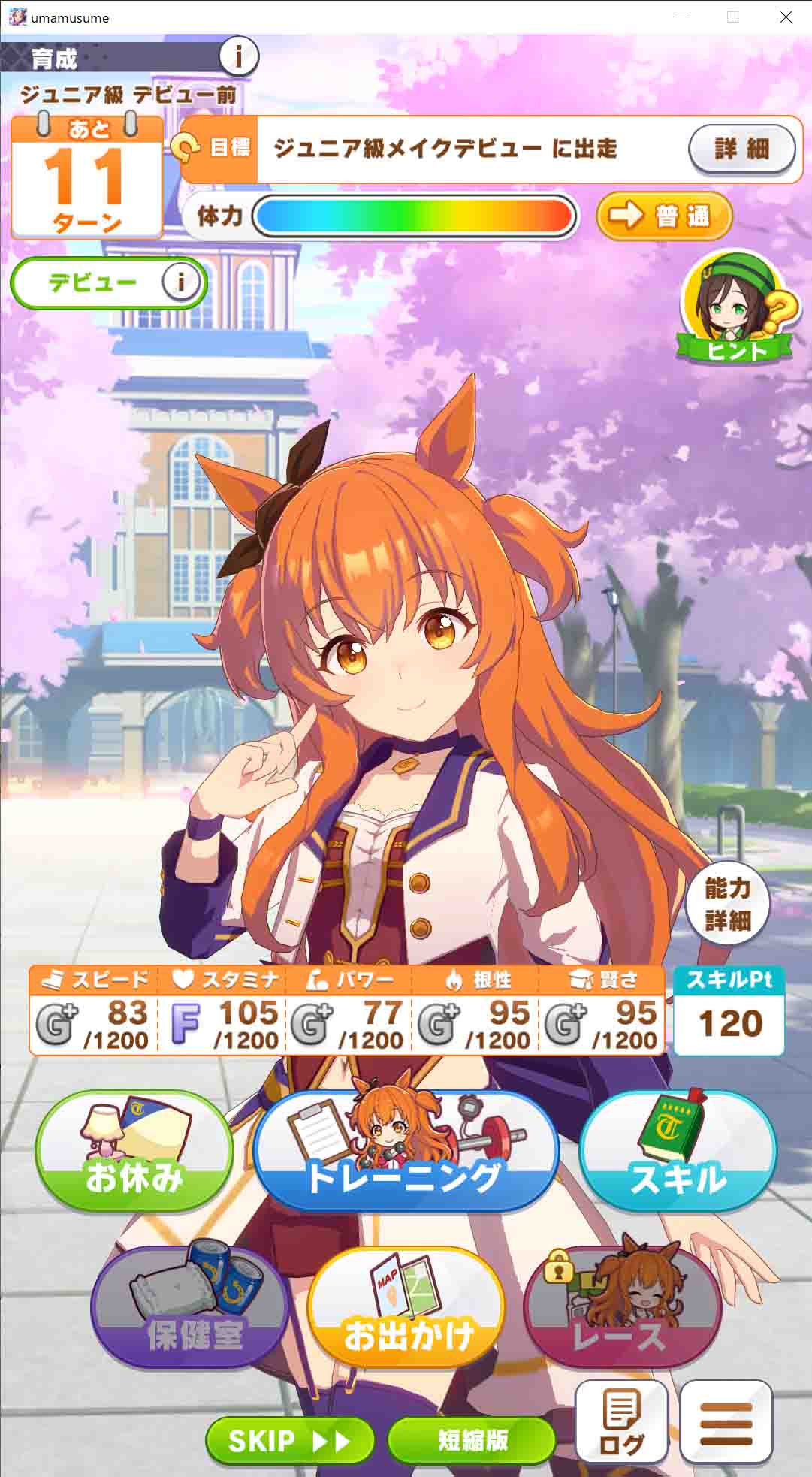Minimize the umamusume window

pyautogui.click(x=681, y=17)
